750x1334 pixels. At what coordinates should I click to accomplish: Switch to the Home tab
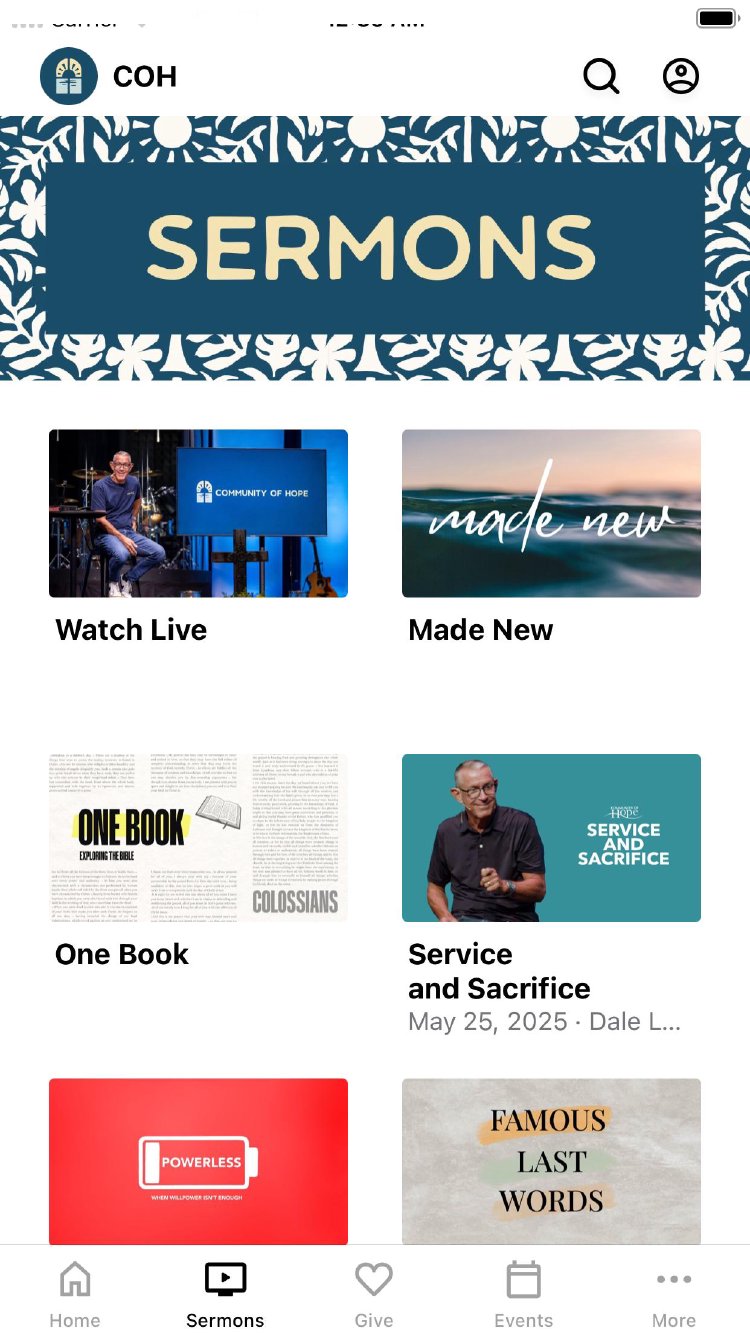[x=75, y=1294]
